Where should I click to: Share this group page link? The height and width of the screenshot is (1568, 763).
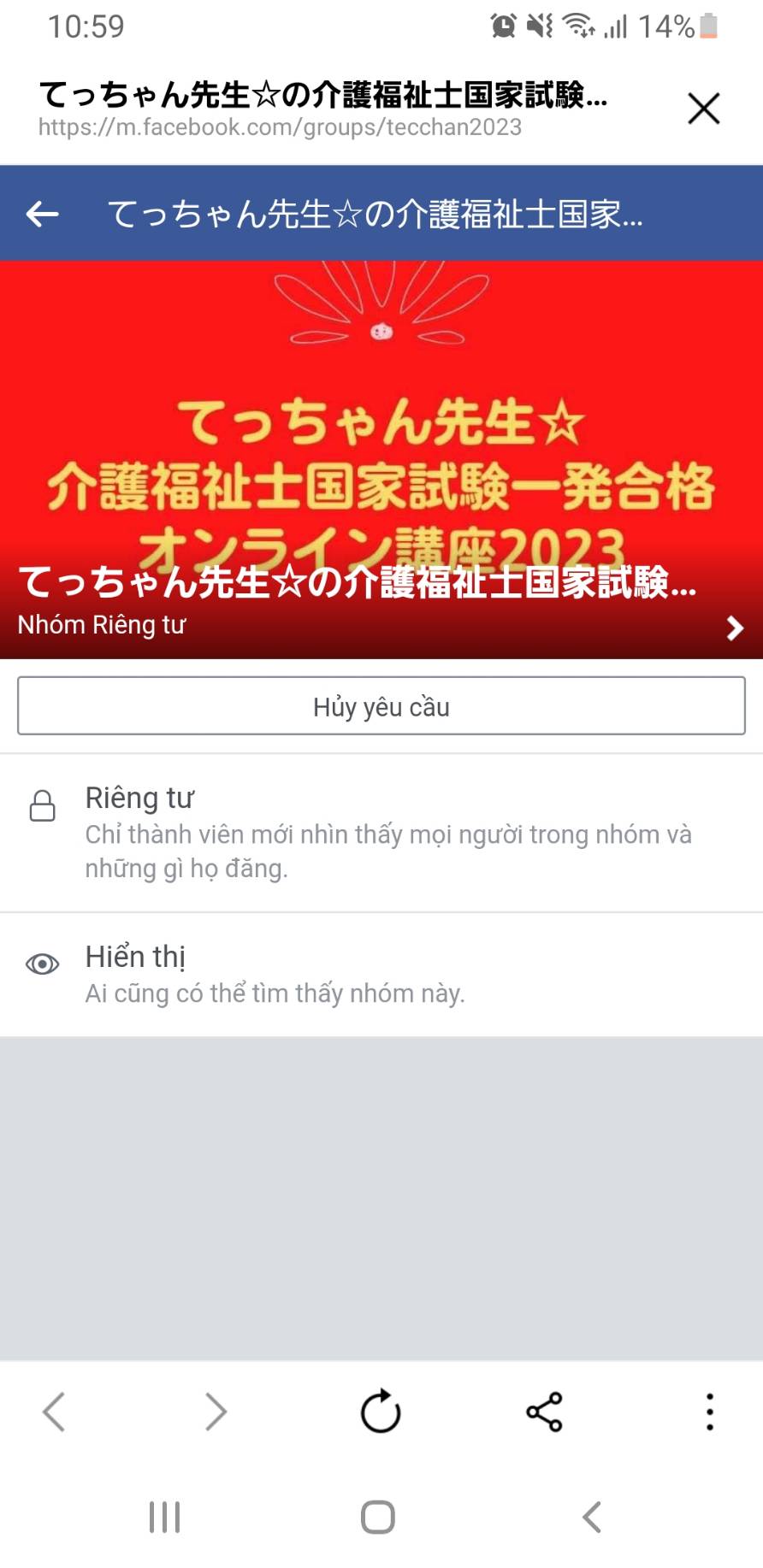(544, 1412)
